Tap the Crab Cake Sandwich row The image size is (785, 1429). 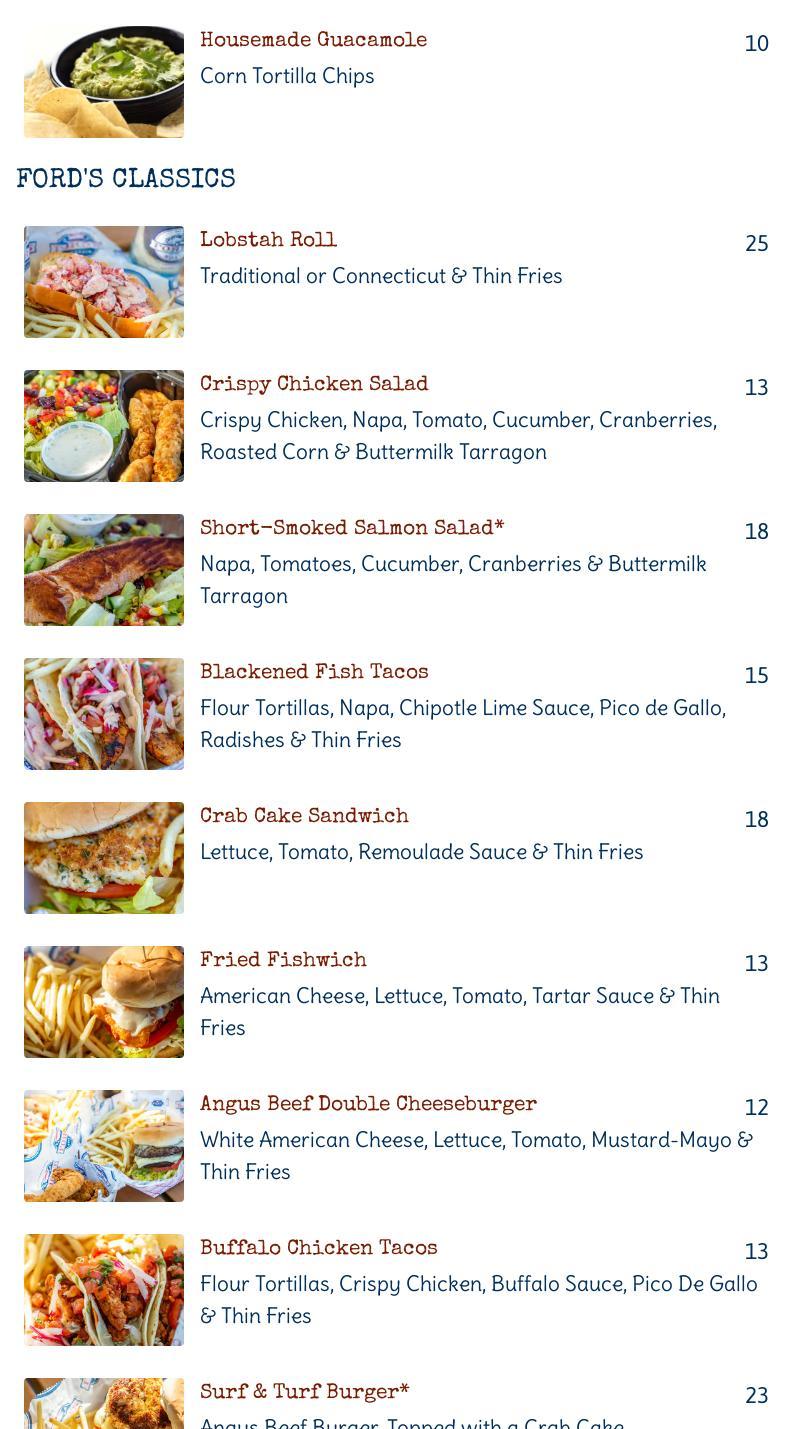coord(304,817)
